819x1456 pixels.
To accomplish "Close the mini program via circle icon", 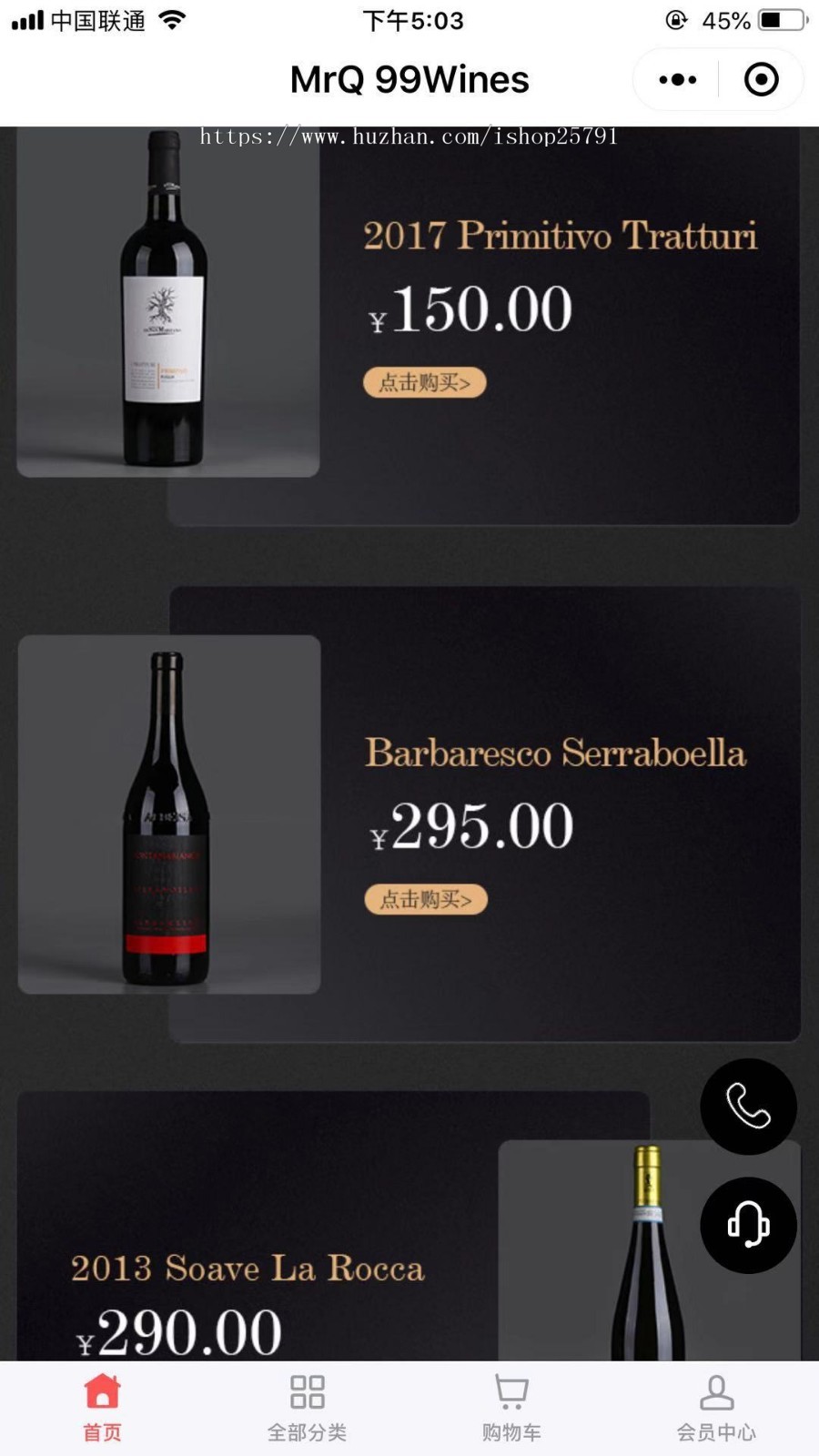I will pyautogui.click(x=761, y=80).
